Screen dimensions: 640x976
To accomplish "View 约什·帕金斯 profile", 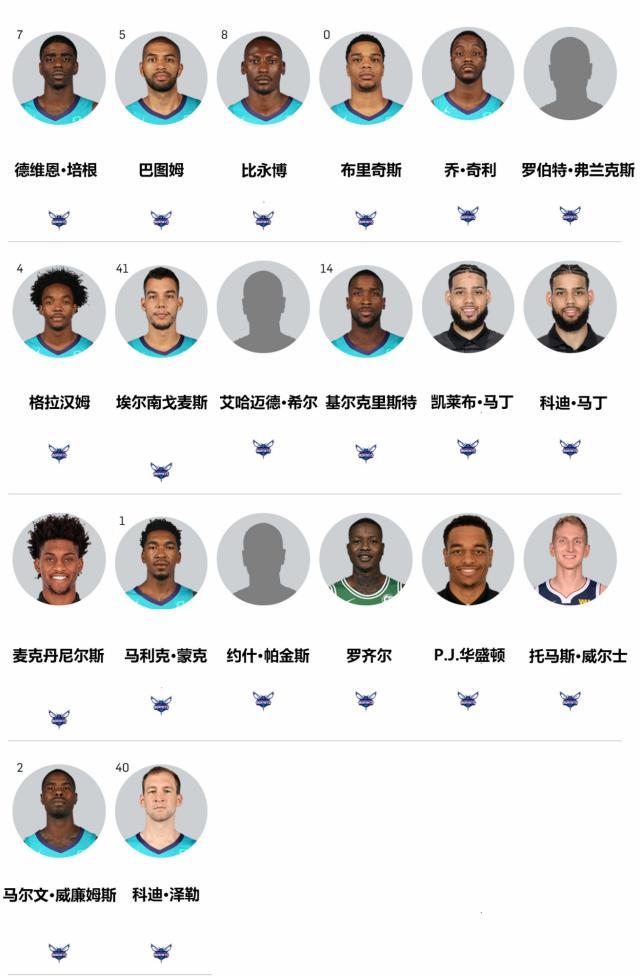I will point(263,560).
